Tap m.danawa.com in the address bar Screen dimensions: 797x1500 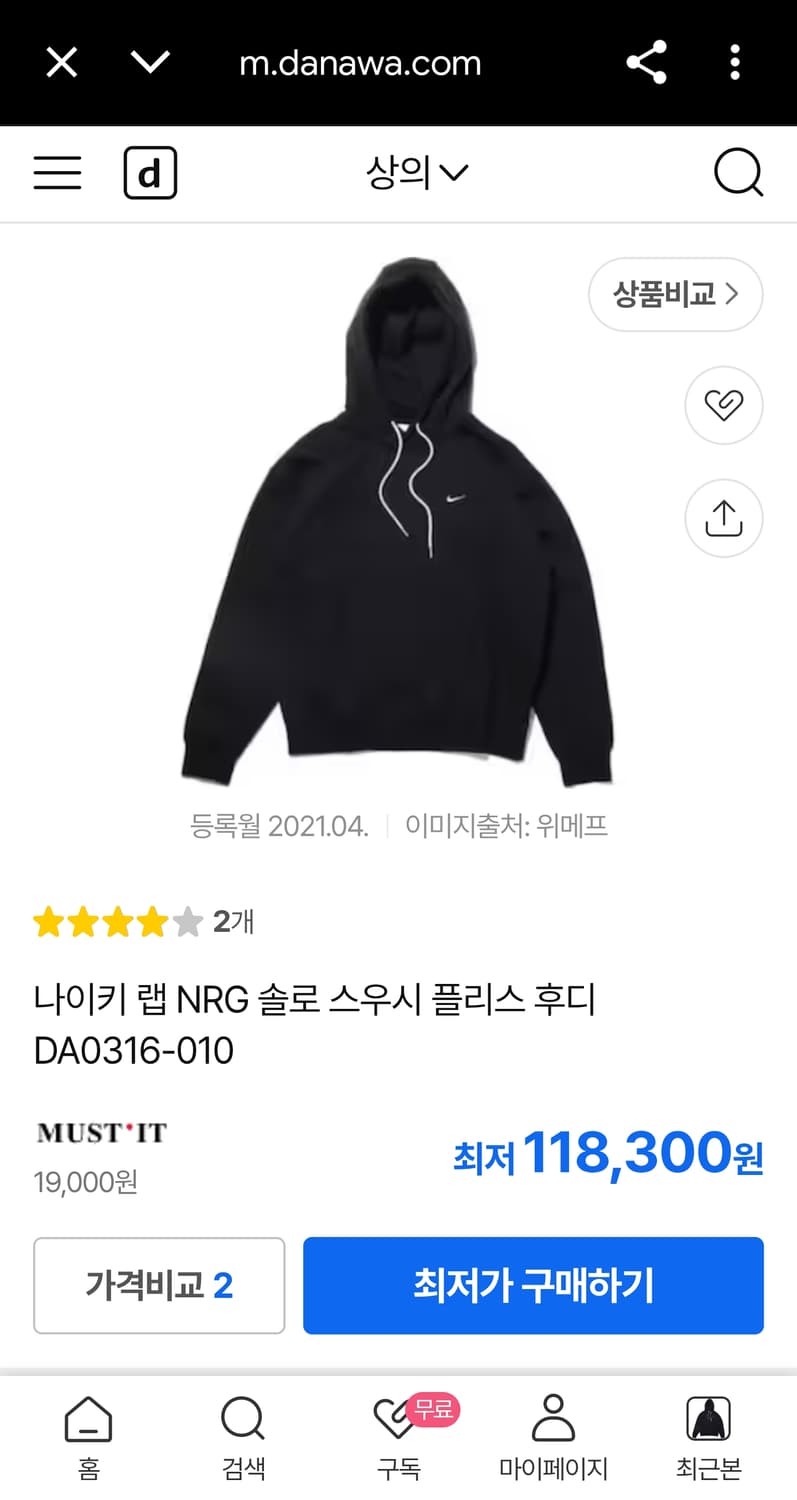pos(360,62)
